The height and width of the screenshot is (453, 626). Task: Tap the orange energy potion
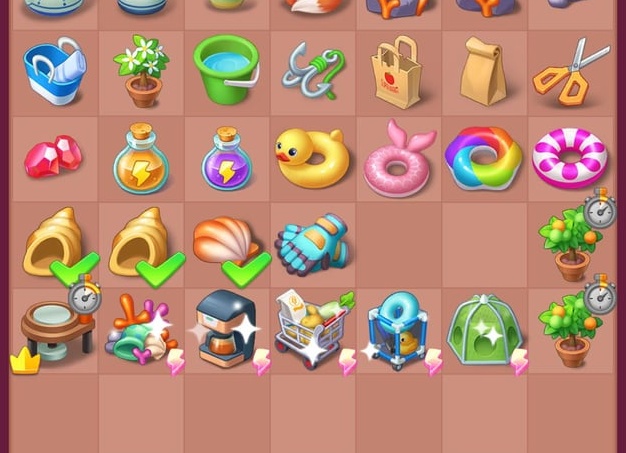(141, 160)
